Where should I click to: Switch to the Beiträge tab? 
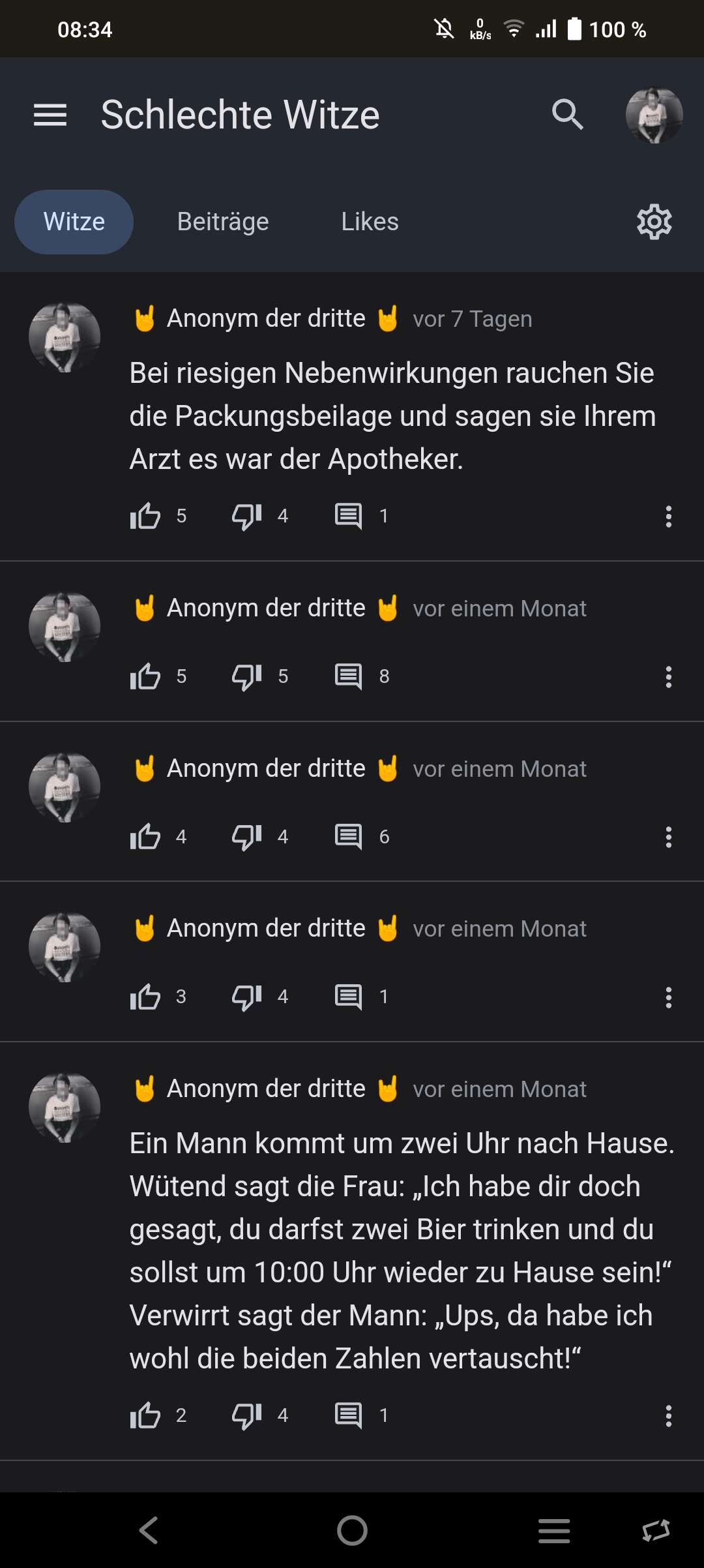[x=223, y=222]
